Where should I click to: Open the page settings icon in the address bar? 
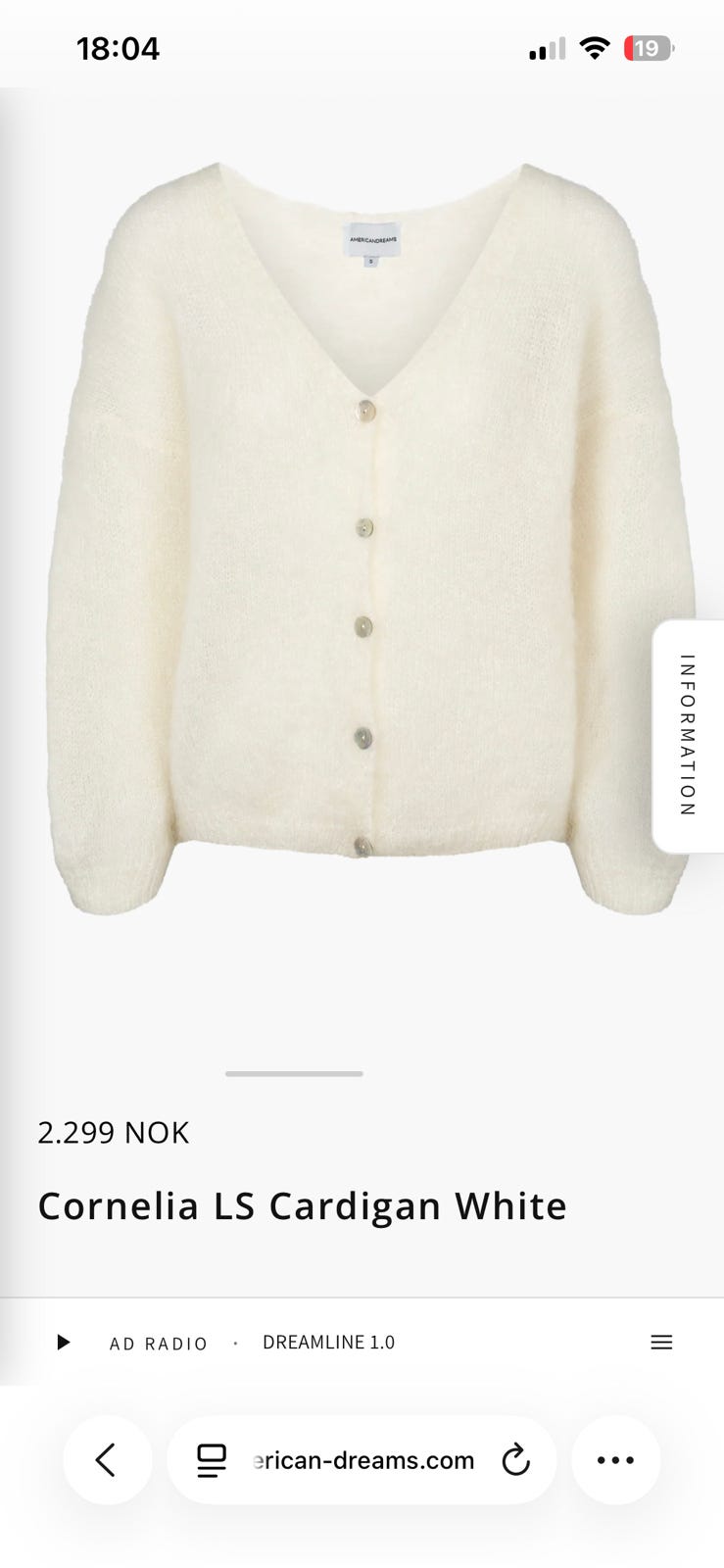point(212,1460)
